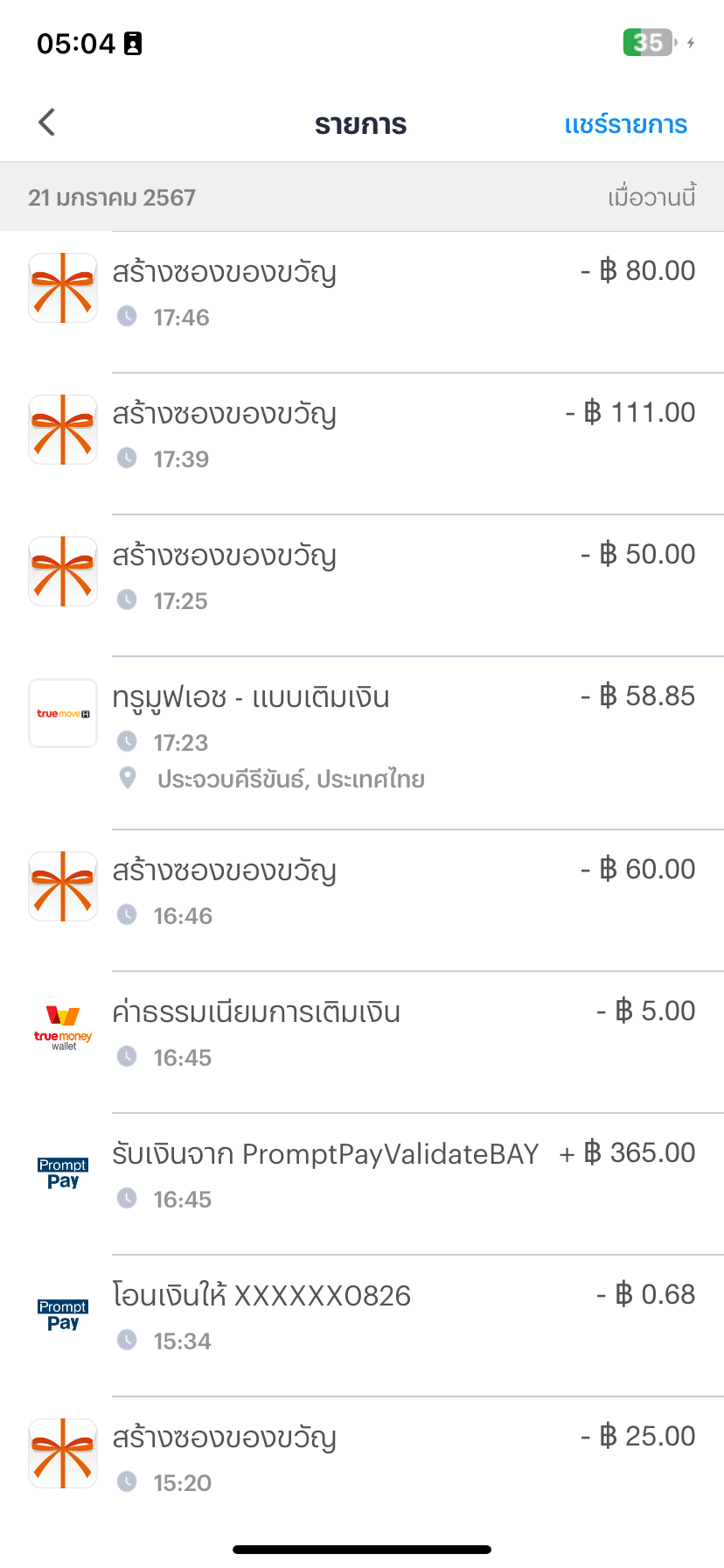
Task: Select the 15:20 gift envelope transaction of ฿25.00
Action: tap(362, 1458)
